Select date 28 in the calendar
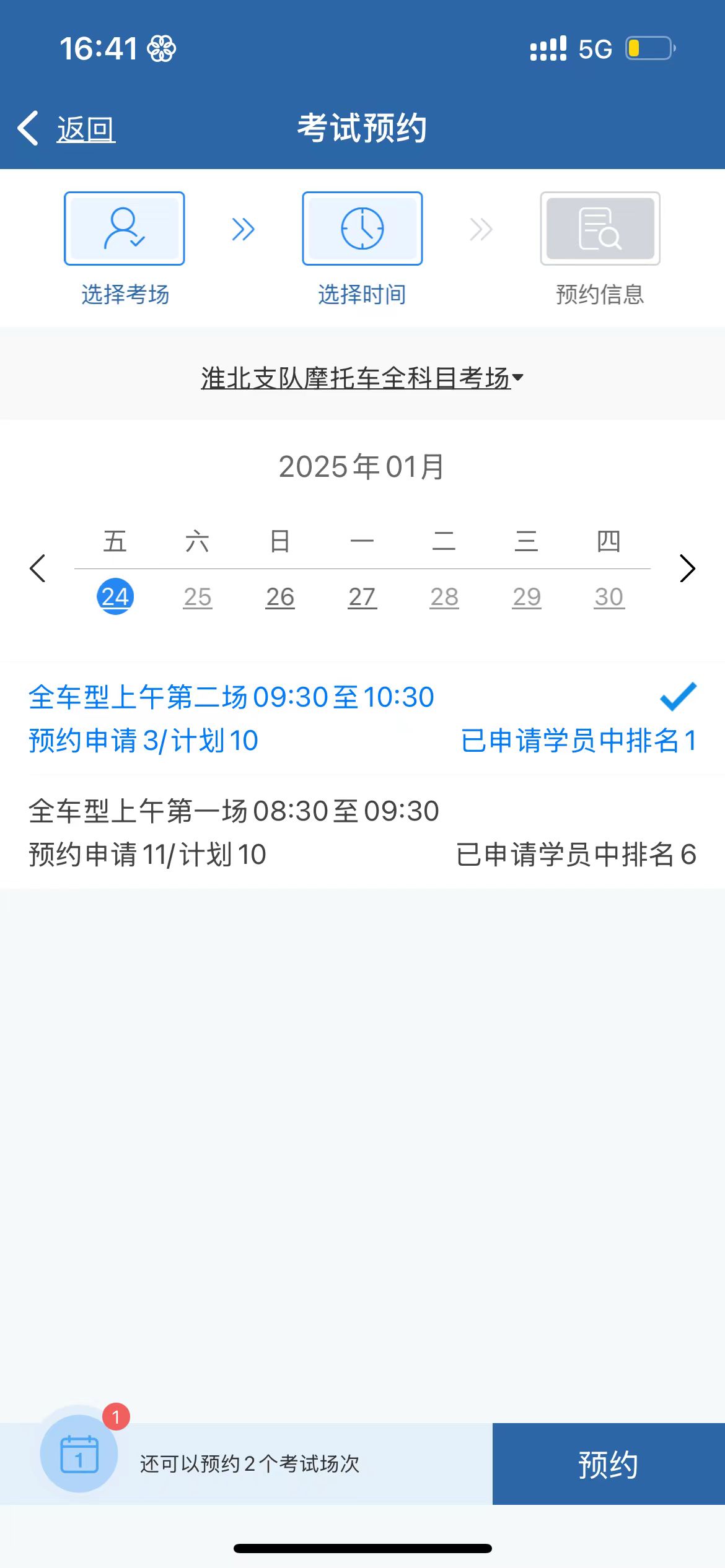 click(x=444, y=597)
